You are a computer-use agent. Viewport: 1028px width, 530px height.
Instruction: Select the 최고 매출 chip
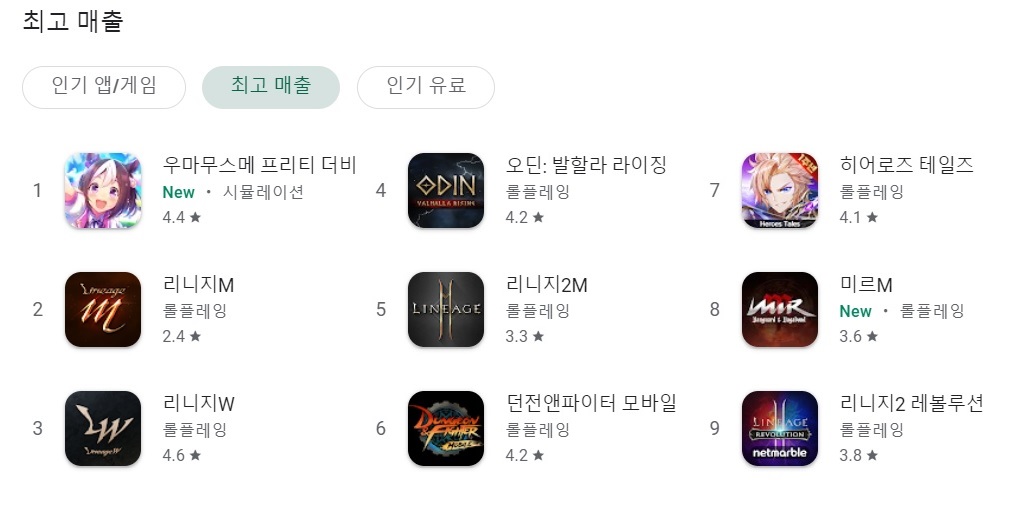pos(271,87)
